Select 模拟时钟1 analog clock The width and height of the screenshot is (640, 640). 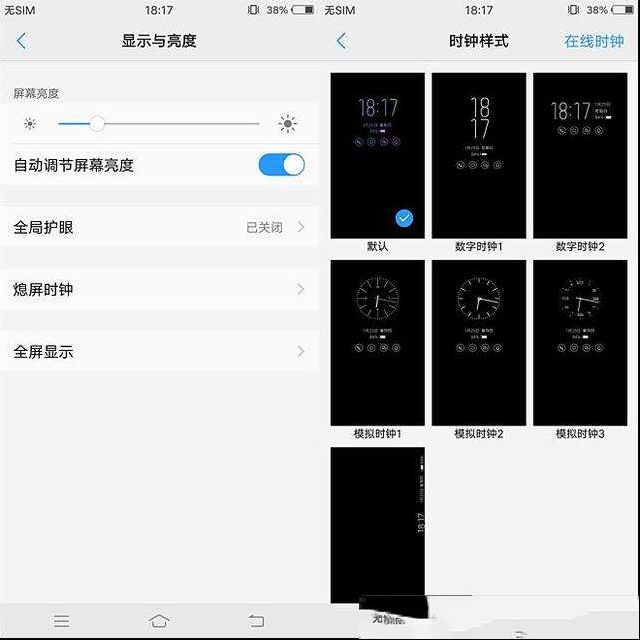click(x=378, y=343)
